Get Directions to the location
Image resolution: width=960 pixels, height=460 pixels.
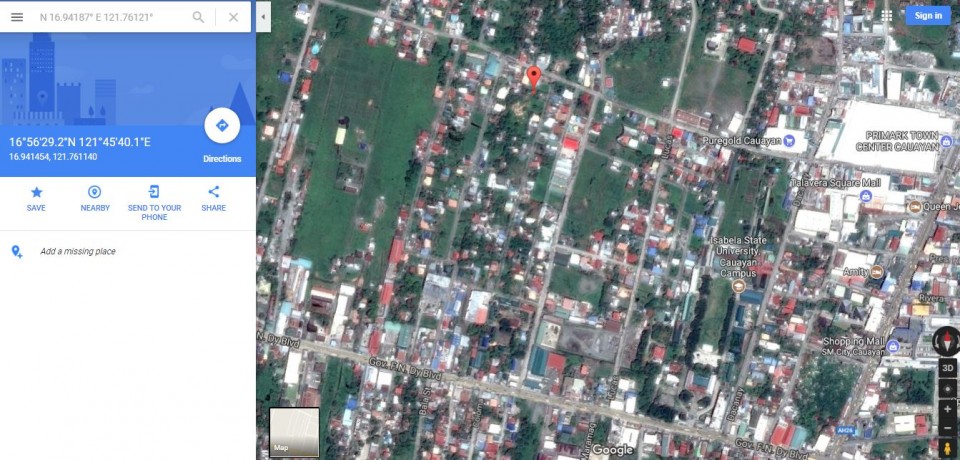(222, 126)
